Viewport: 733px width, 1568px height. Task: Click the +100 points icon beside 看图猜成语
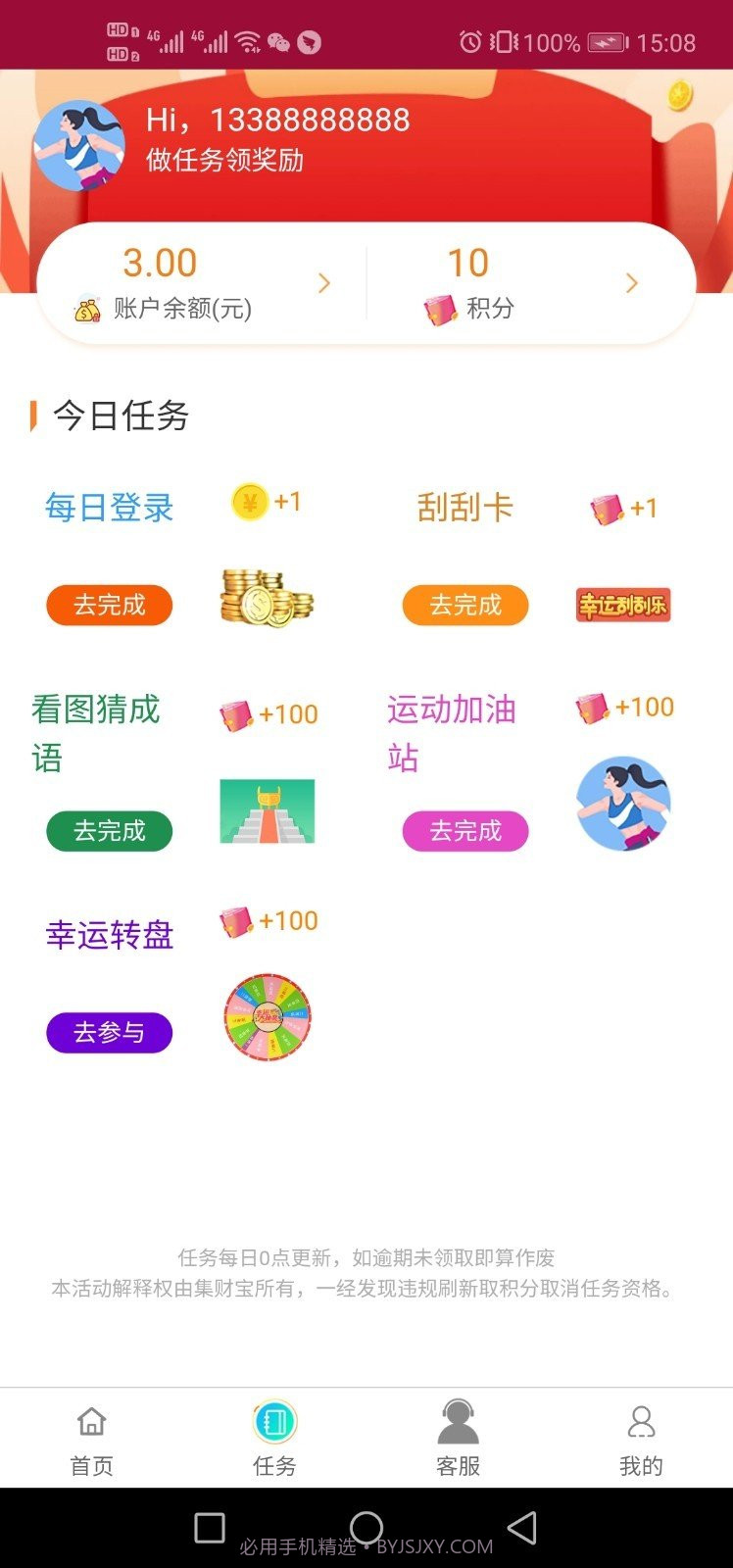point(231,715)
